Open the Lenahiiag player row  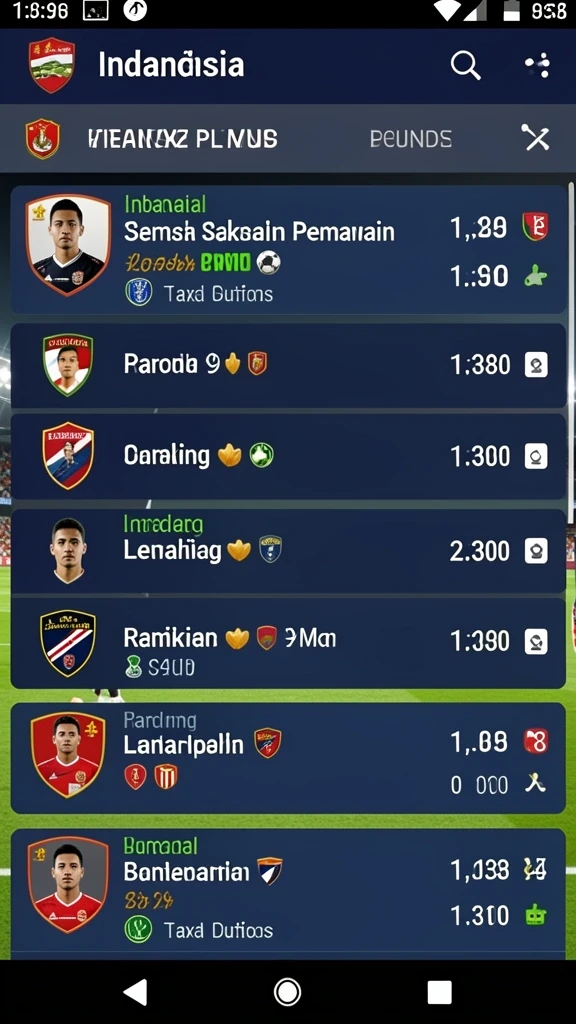[x=288, y=551]
